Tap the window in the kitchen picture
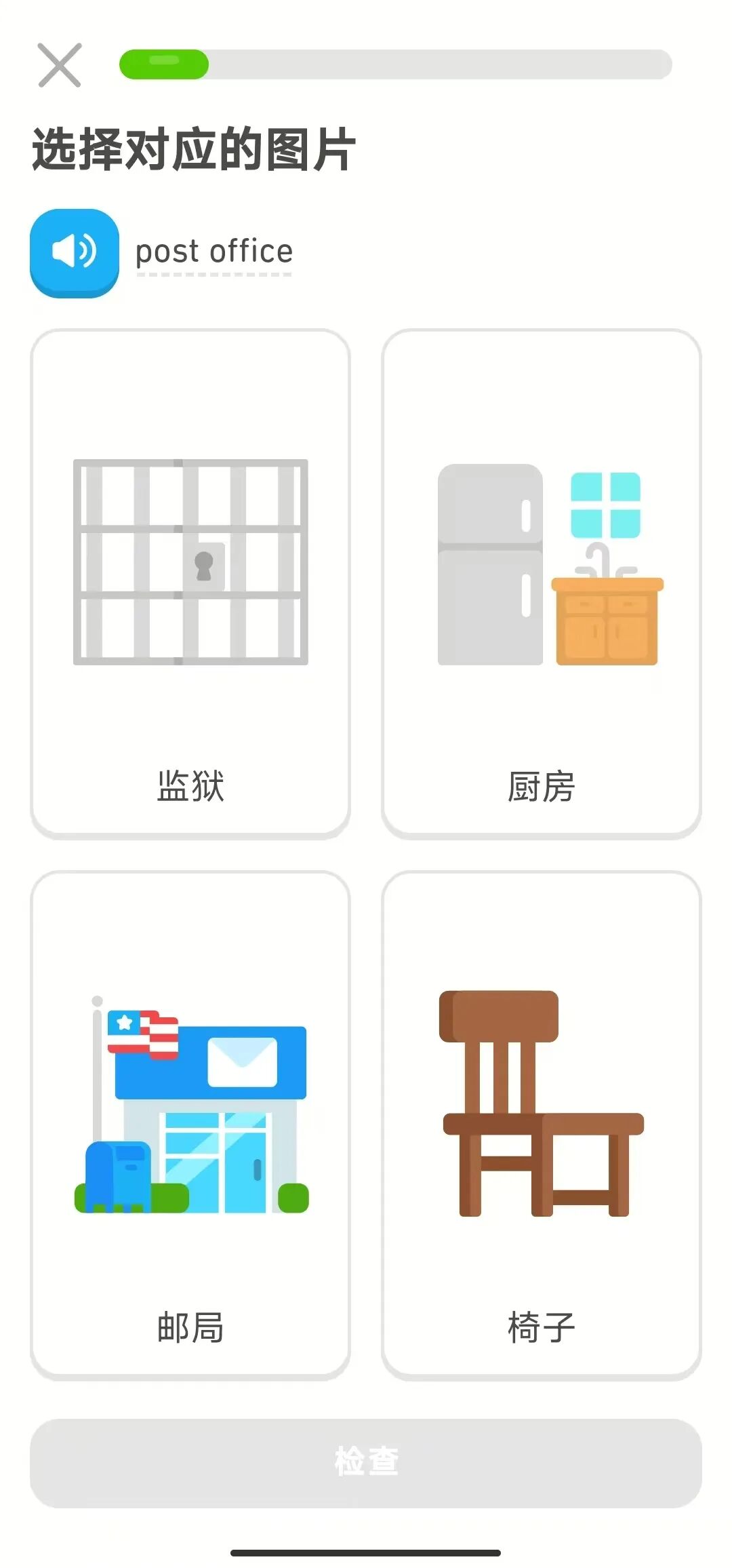This screenshot has width=732, height=1568. click(607, 502)
